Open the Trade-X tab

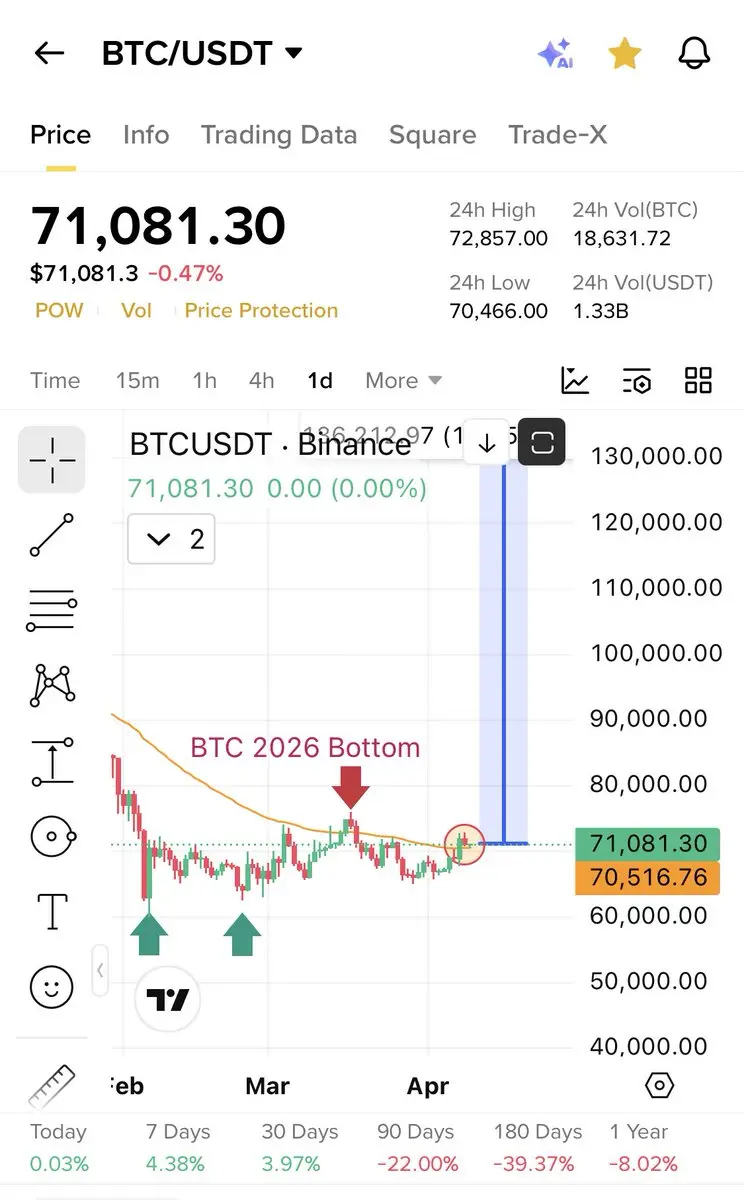557,135
